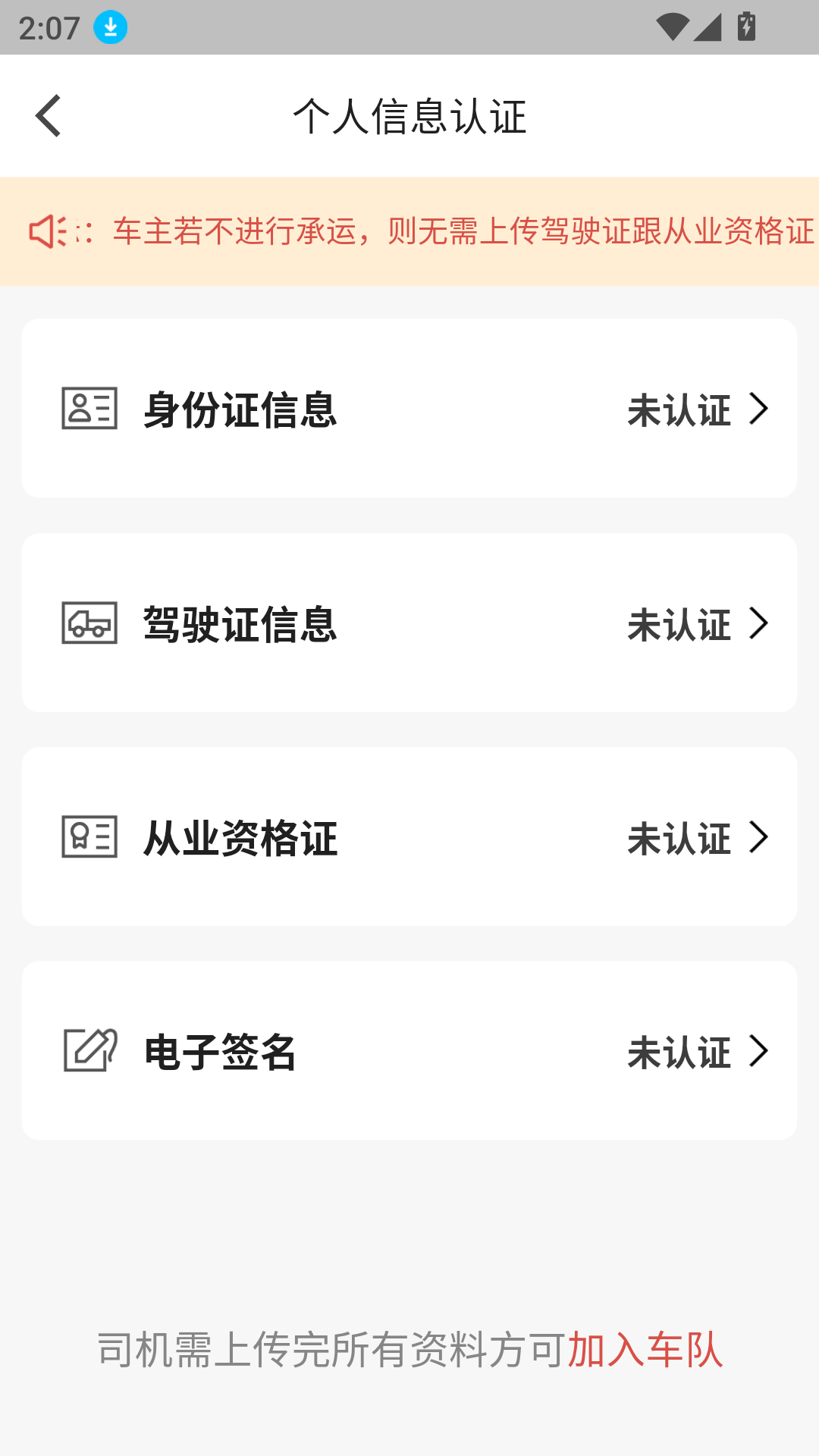819x1456 pixels.
Task: Open the 身份证信息 ID card icon
Action: [88, 409]
